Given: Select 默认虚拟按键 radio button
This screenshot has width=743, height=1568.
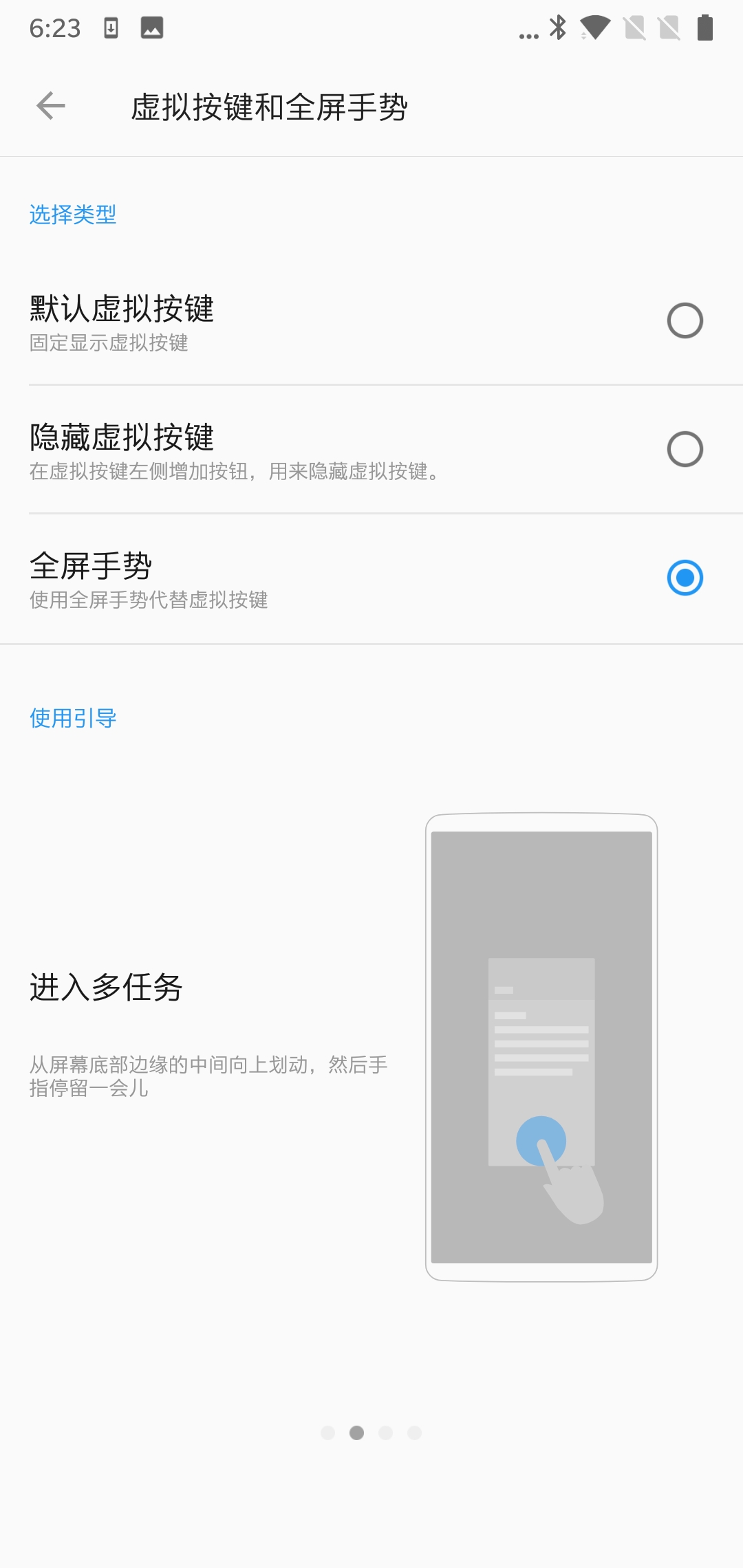Looking at the screenshot, I should [685, 320].
